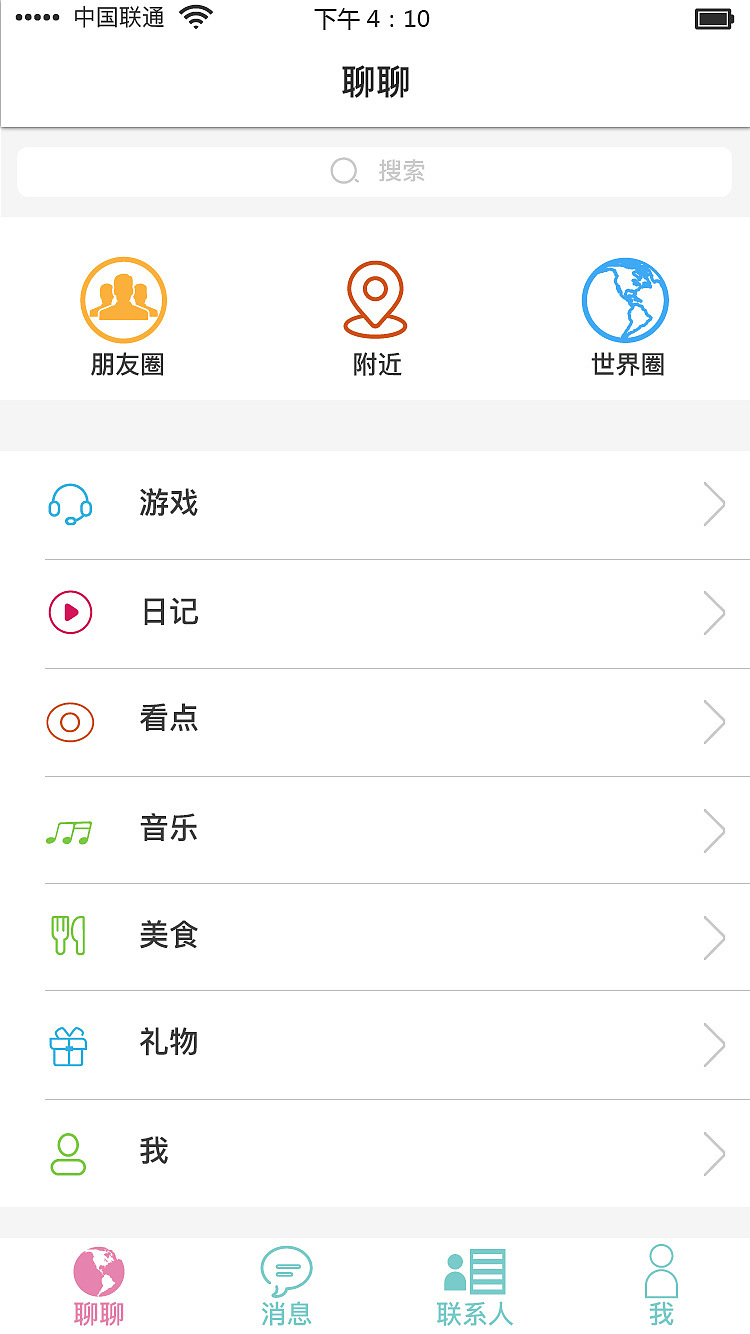Viewport: 750px width, 1334px height.
Task: Expand the 礼物 row chevron
Action: point(714,1045)
